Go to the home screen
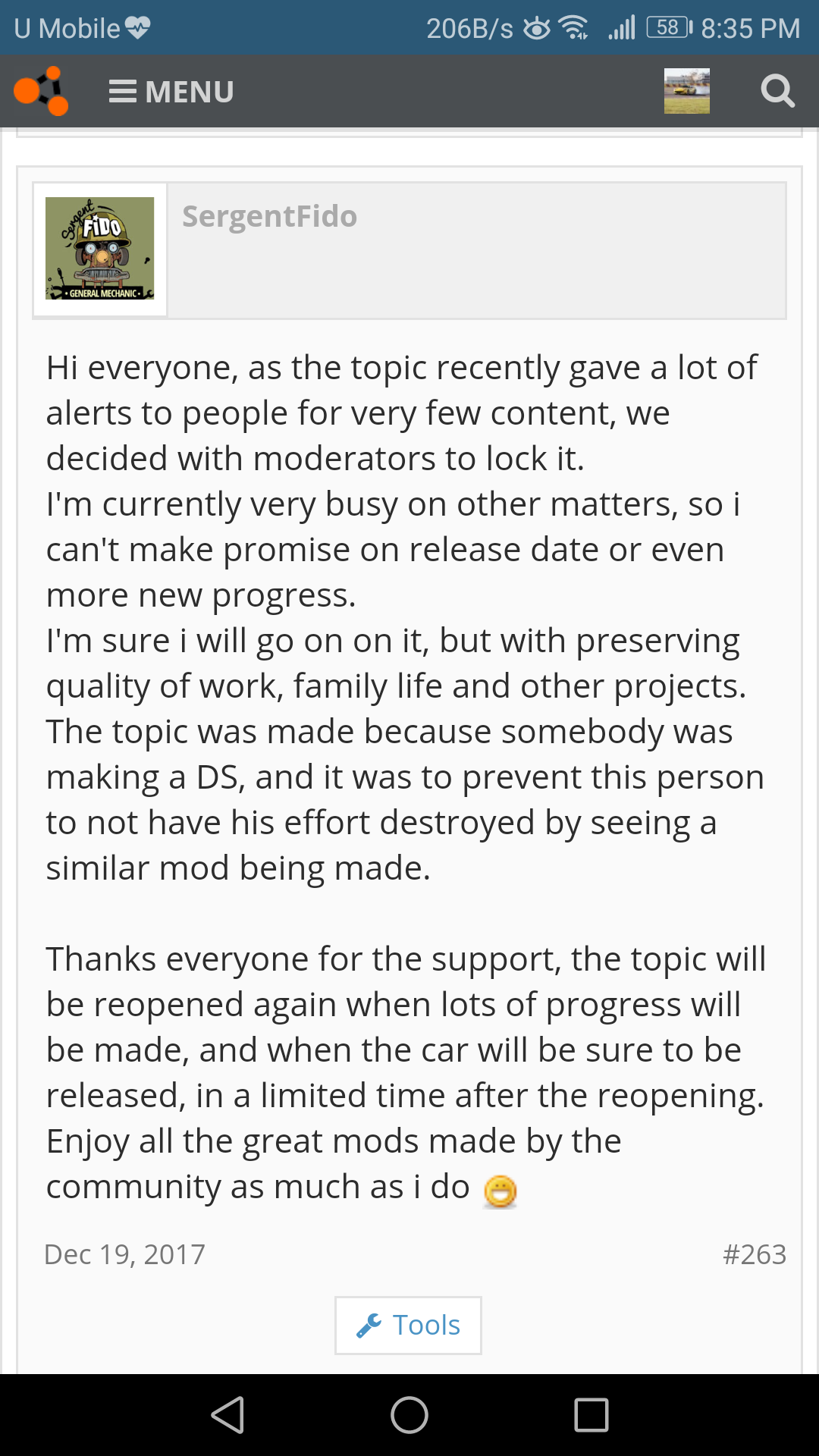The width and height of the screenshot is (819, 1456). (409, 1415)
